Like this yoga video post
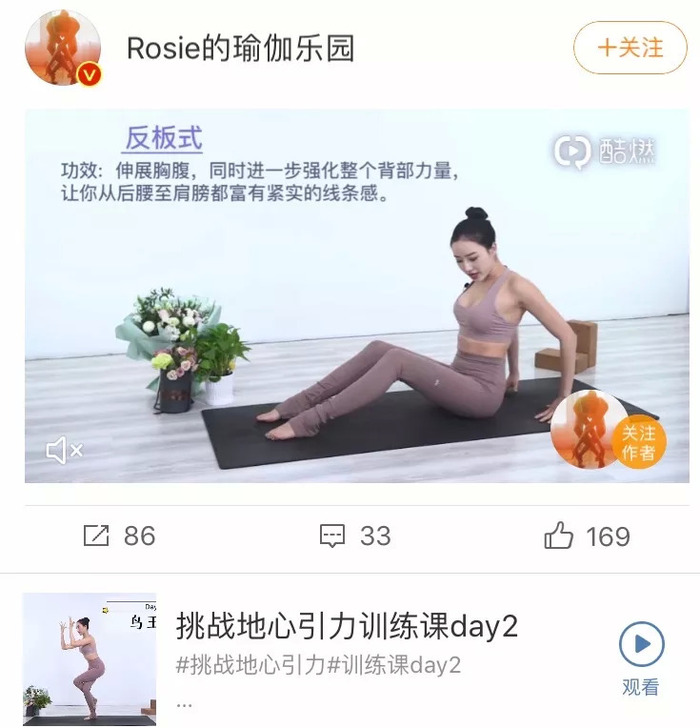 [x=587, y=536]
